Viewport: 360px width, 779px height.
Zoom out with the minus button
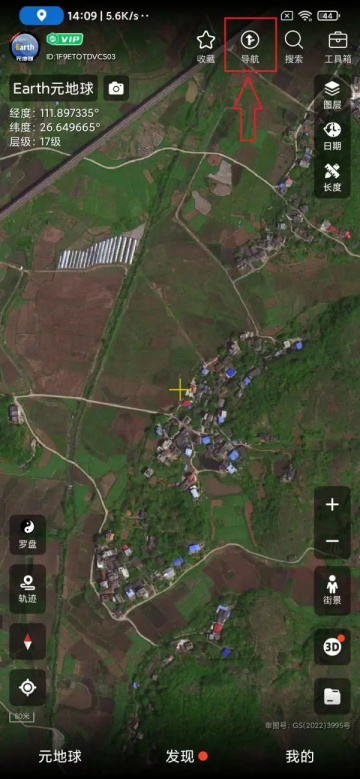pos(332,541)
